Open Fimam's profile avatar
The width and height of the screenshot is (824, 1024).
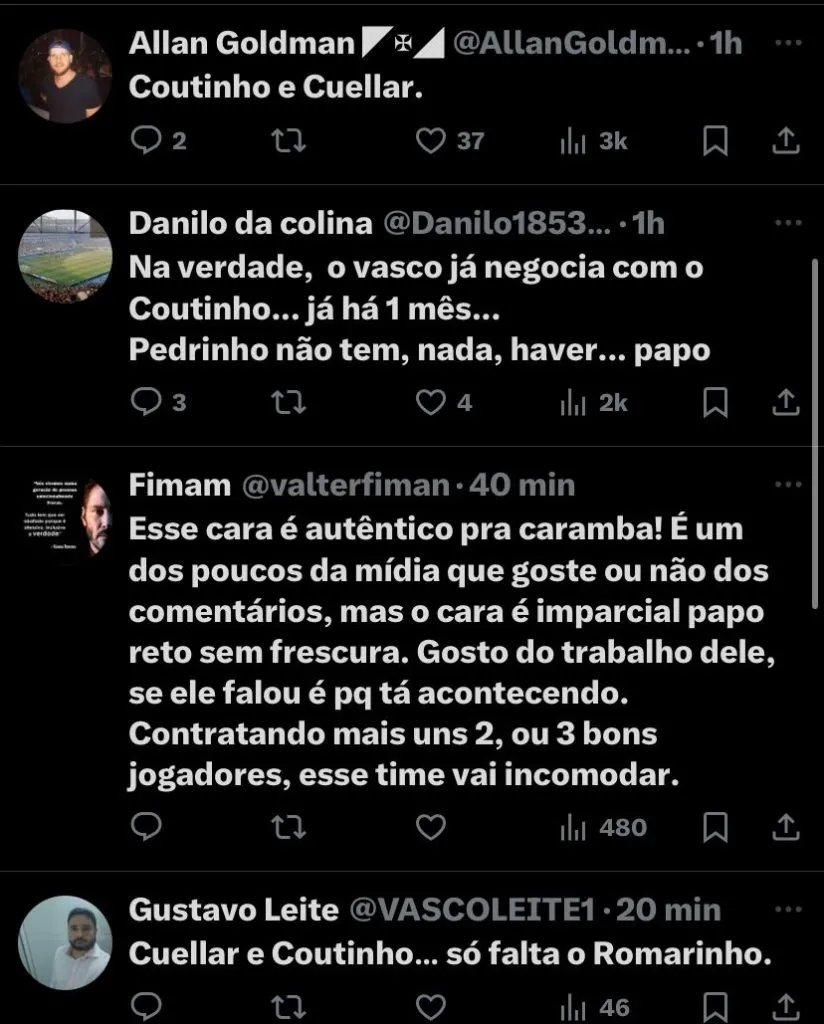click(65, 518)
